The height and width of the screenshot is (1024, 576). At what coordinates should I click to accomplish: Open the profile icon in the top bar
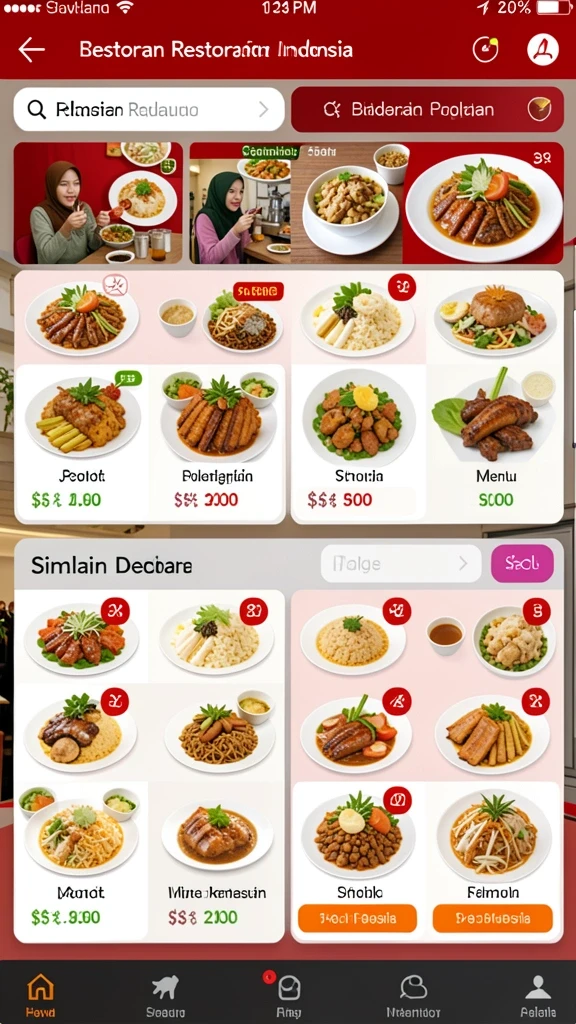pos(543,50)
